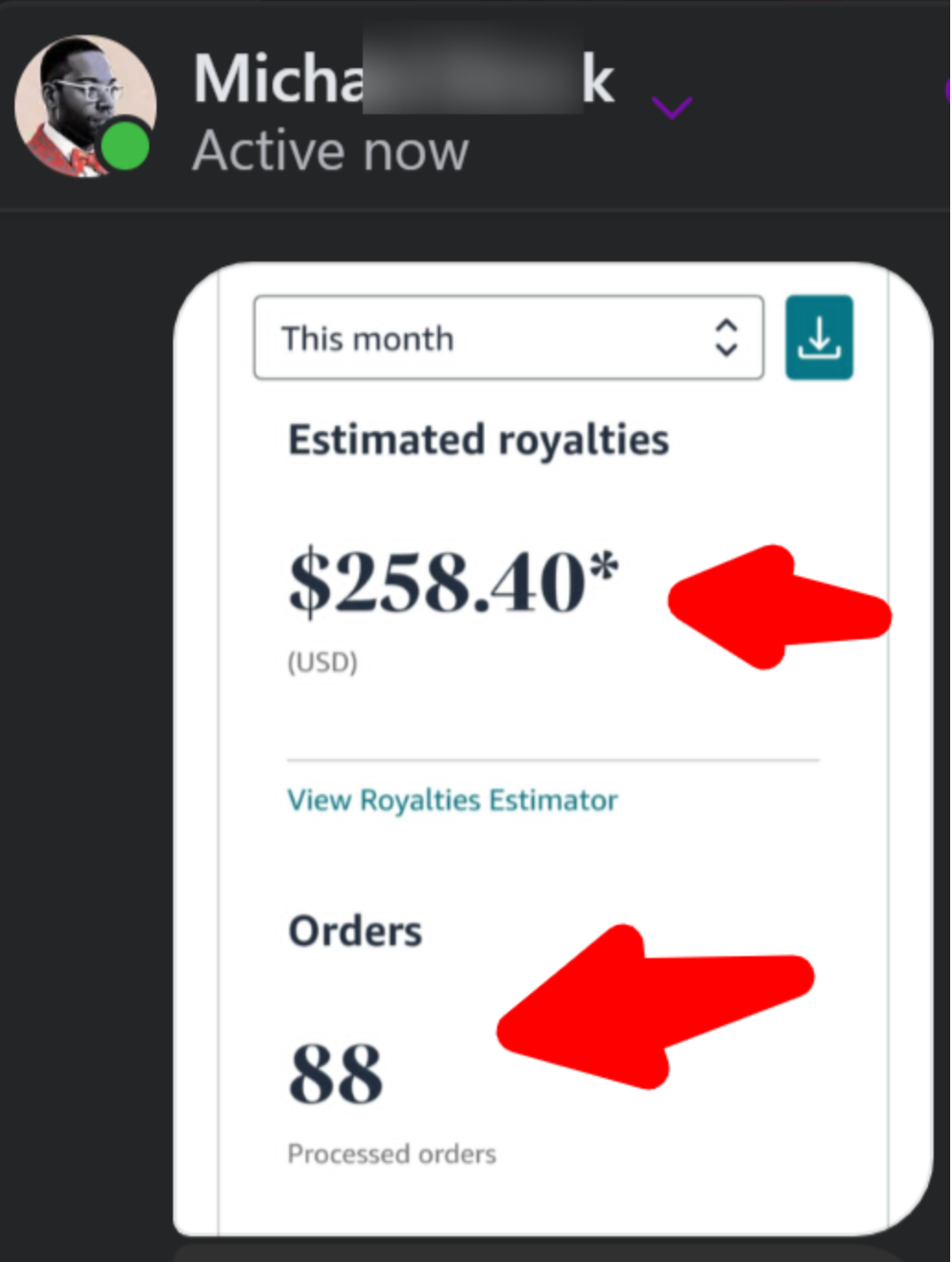The height and width of the screenshot is (1262, 952).
Task: Open the contact's profile picture
Action: (x=85, y=106)
